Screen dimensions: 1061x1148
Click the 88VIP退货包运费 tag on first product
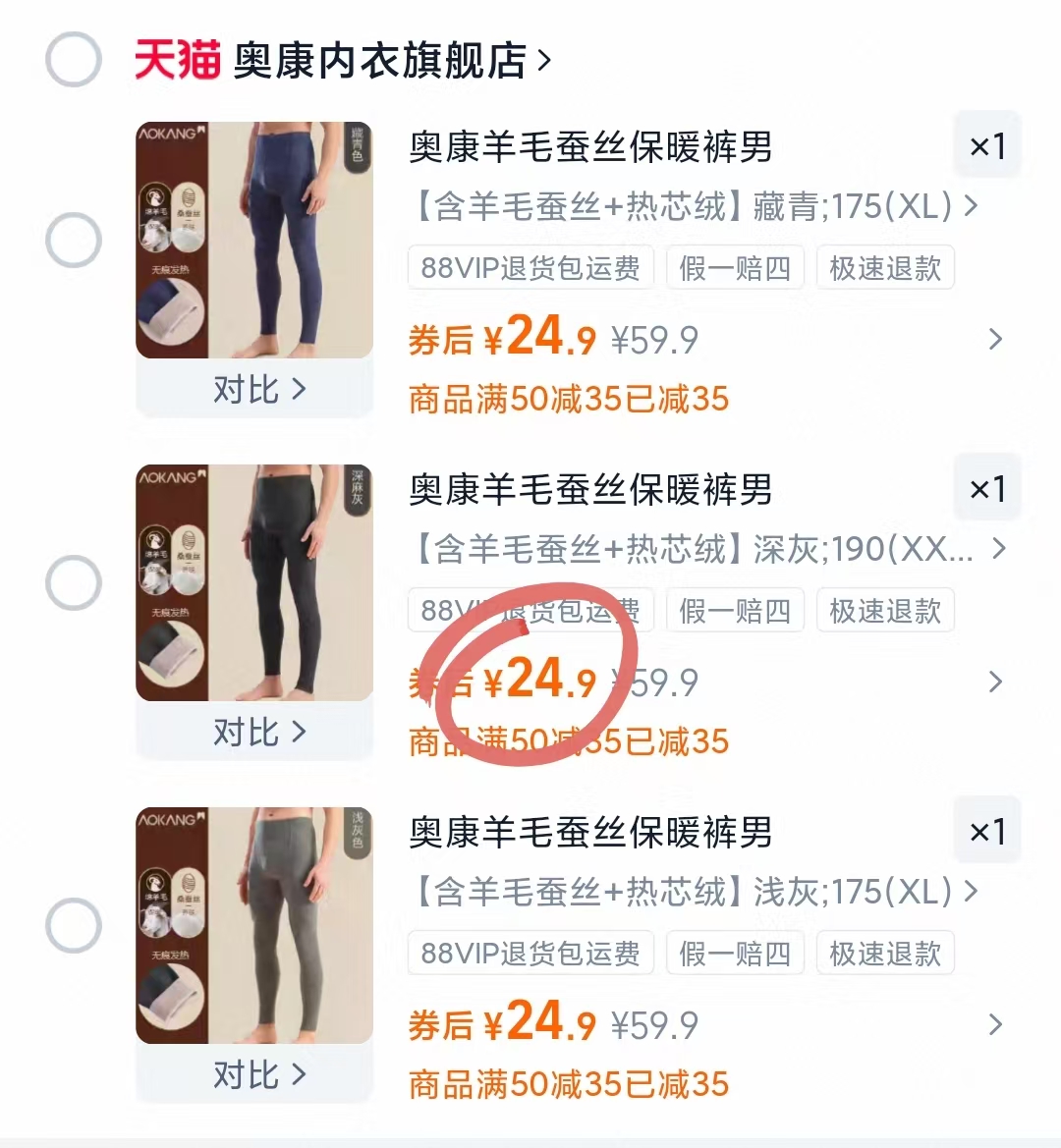pos(530,267)
